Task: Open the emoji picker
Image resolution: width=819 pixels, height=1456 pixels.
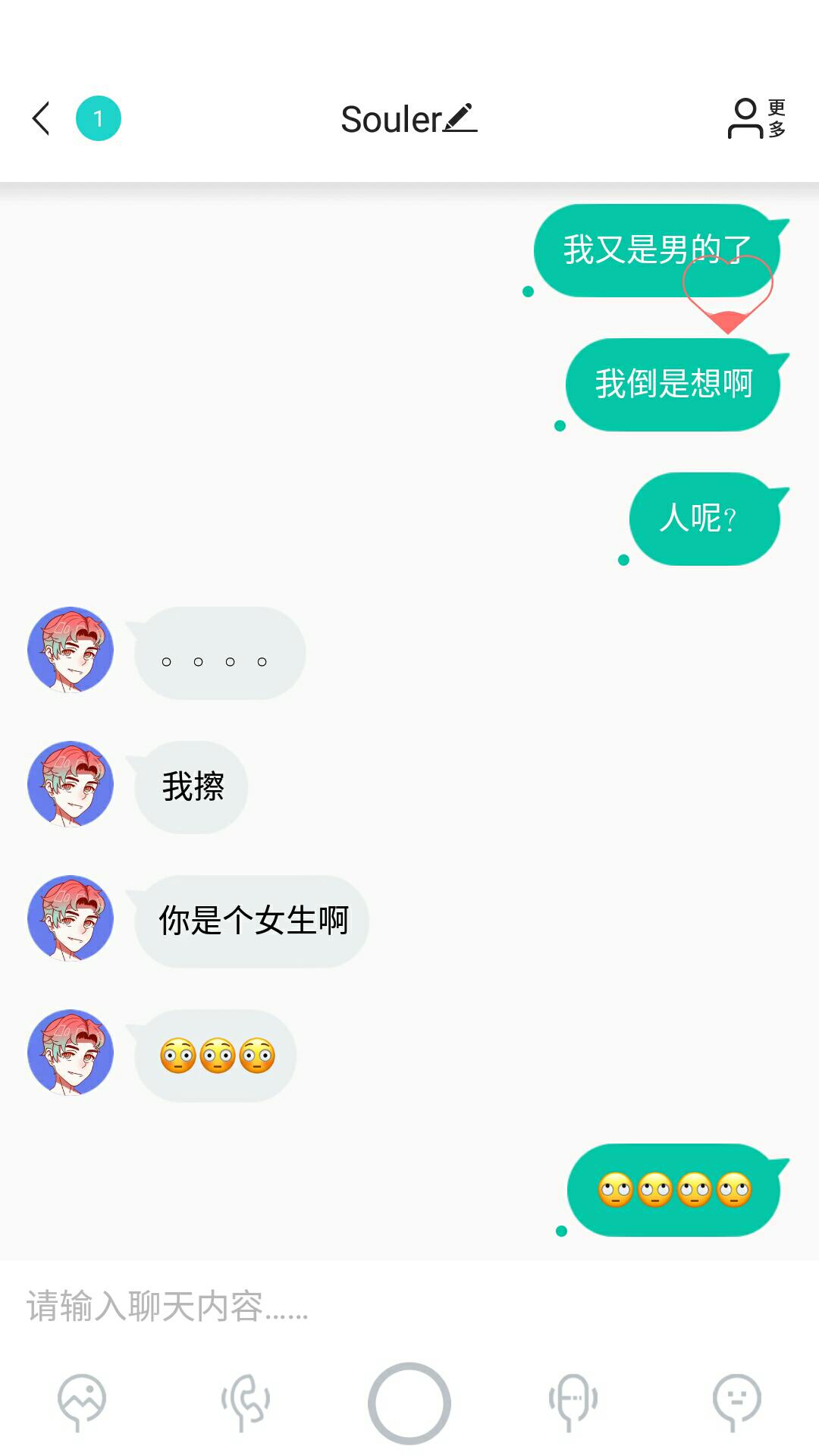Action: coord(736,1401)
